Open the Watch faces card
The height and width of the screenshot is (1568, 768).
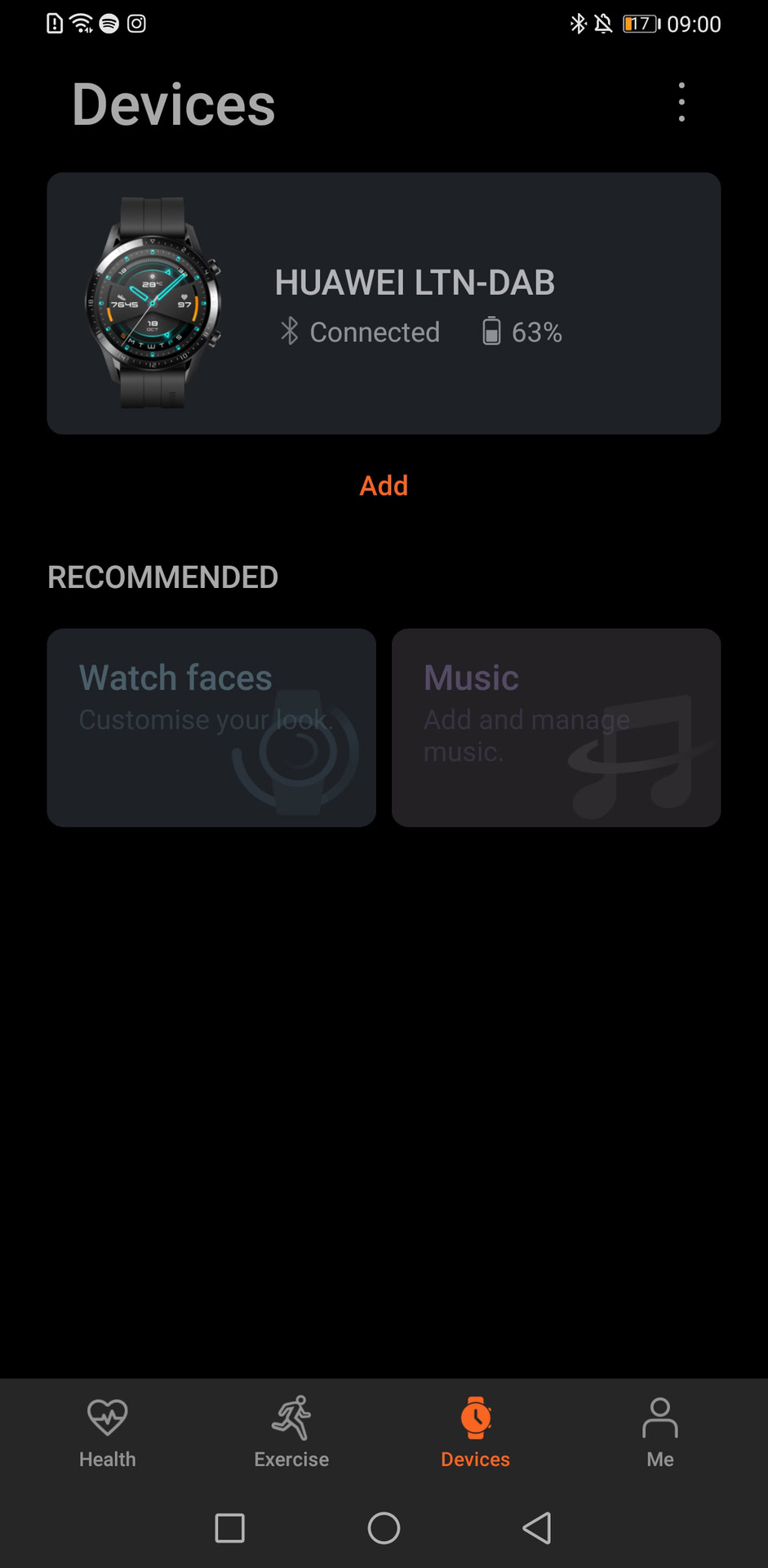(x=211, y=727)
